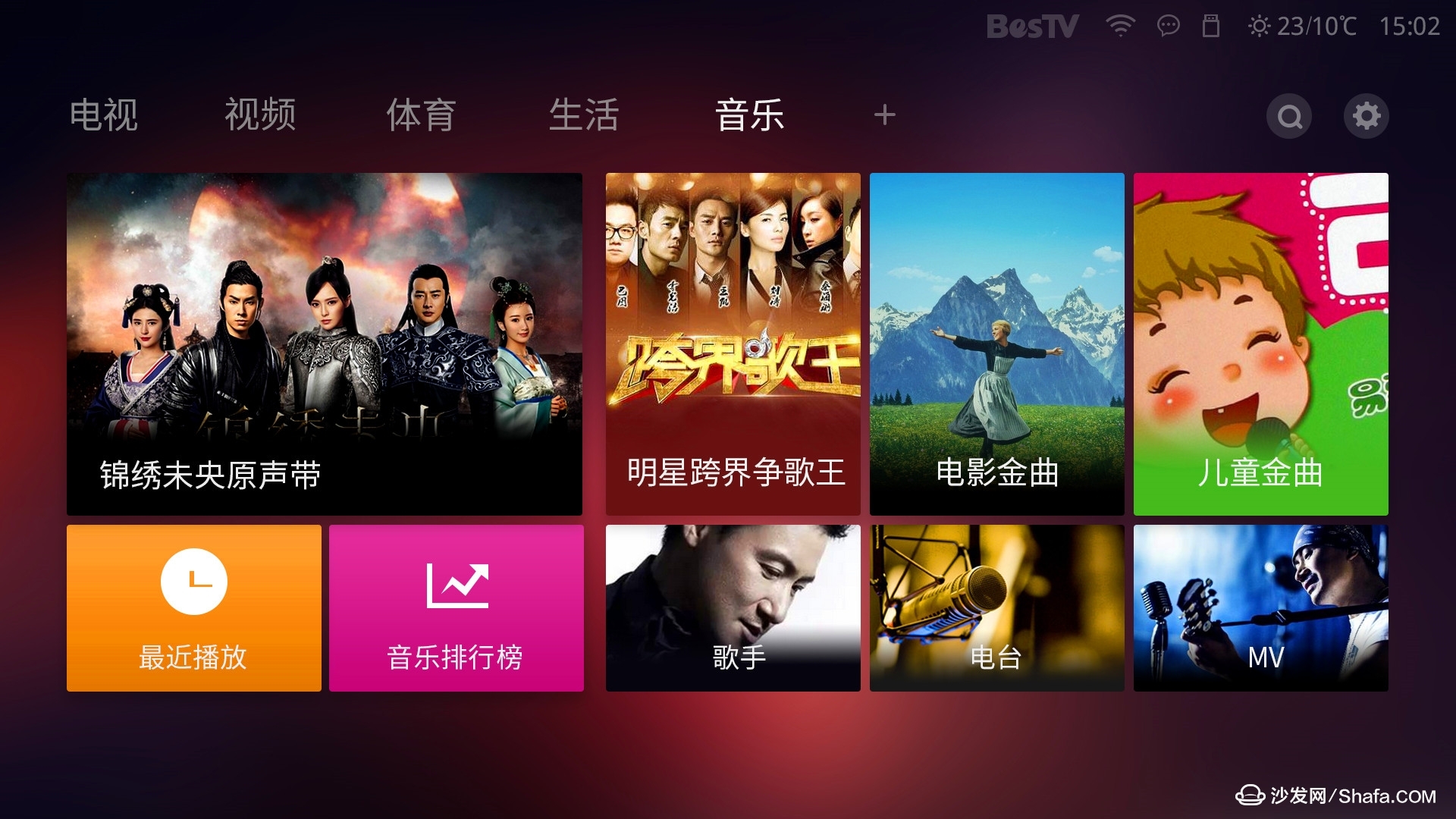Viewport: 1456px width, 819px height.
Task: Open 明星跨界争歌王 tile
Action: (733, 344)
